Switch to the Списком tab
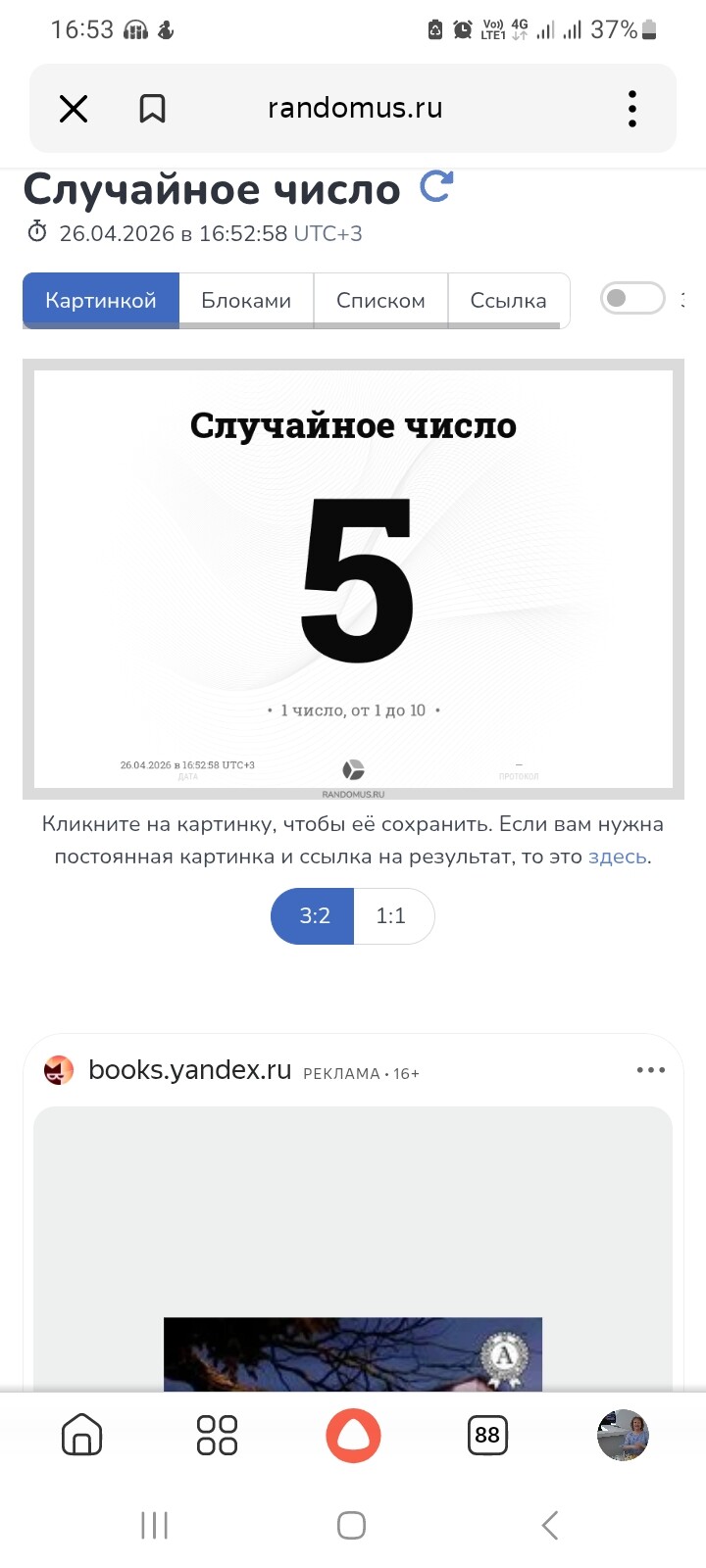706x1568 pixels. (x=380, y=301)
